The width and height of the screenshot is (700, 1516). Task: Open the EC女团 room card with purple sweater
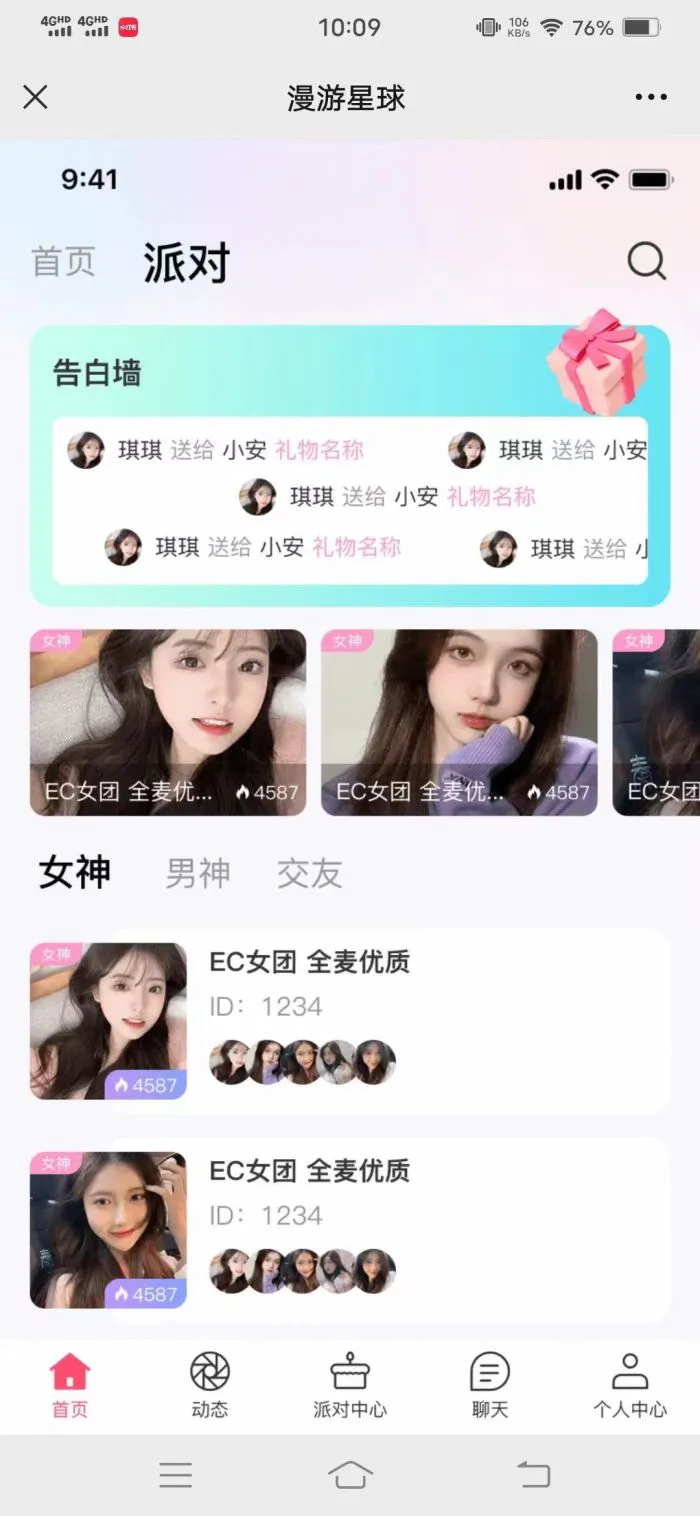[x=458, y=722]
